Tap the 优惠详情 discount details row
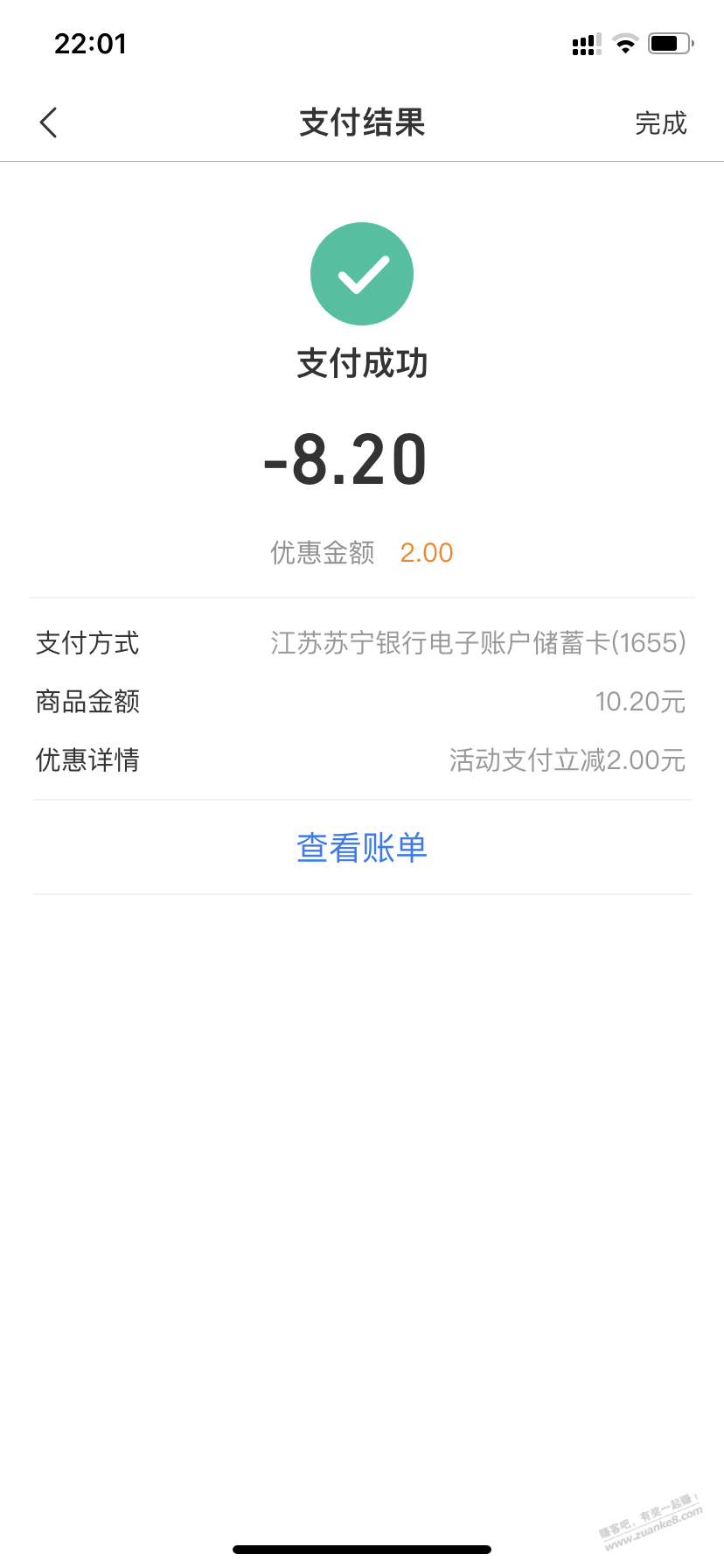724x1568 pixels. 87,760
